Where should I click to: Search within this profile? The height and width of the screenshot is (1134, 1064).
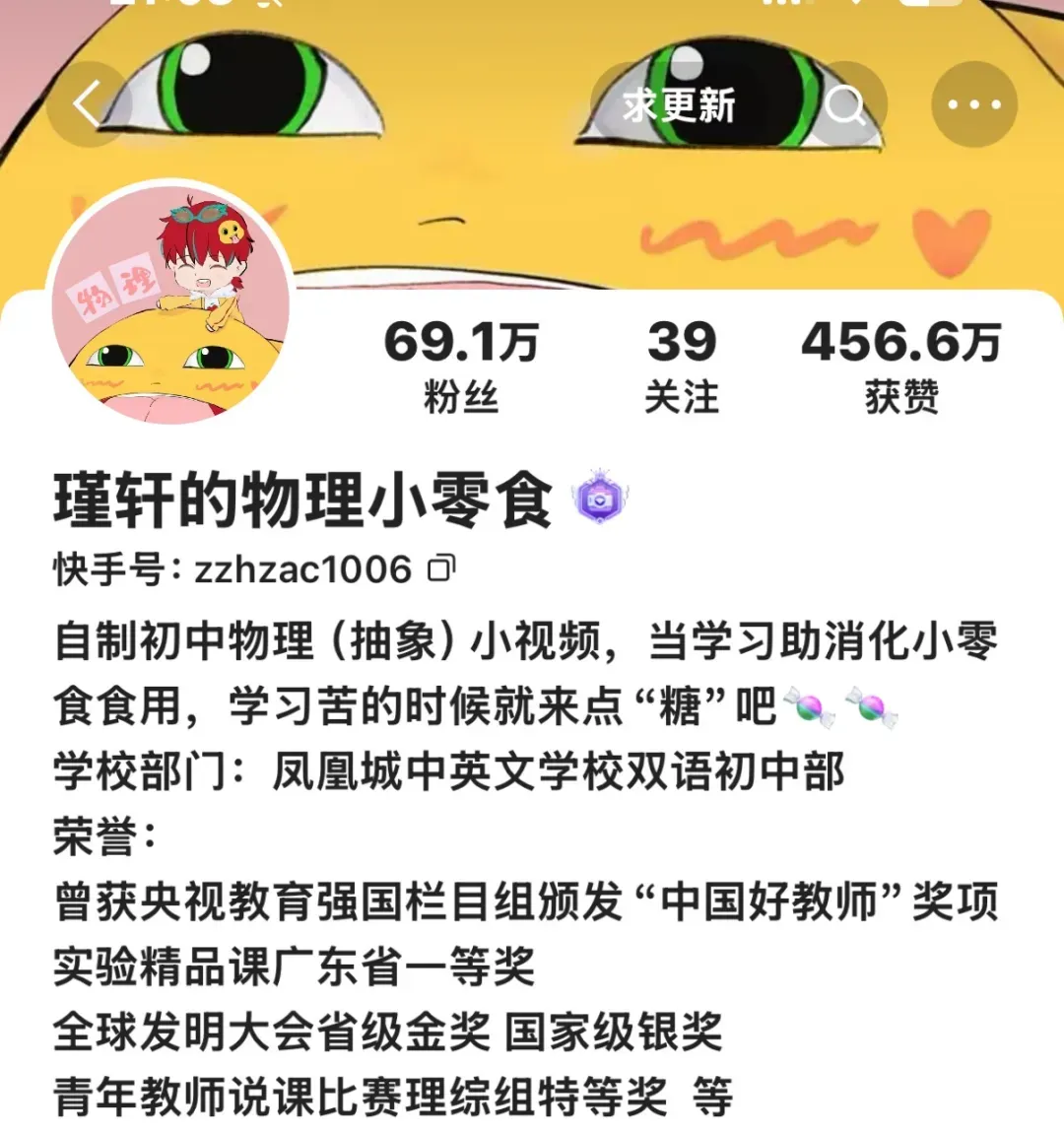(844, 104)
